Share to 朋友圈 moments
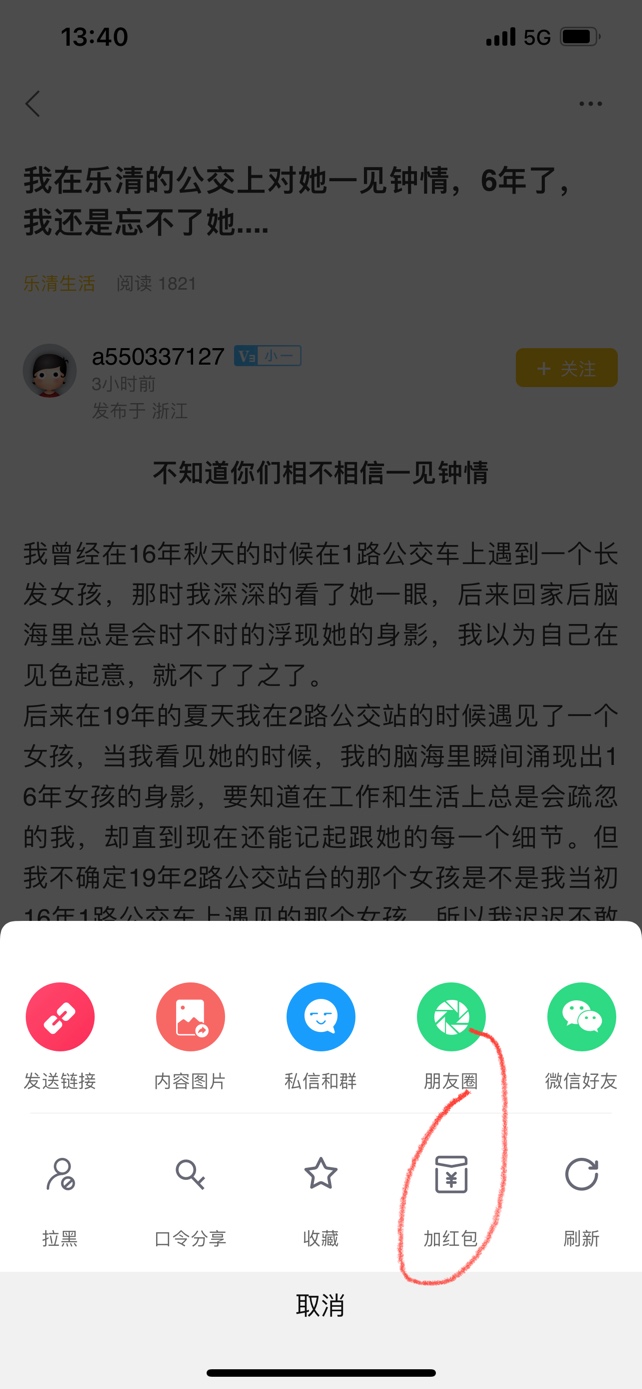The height and width of the screenshot is (1389, 642). click(451, 1018)
